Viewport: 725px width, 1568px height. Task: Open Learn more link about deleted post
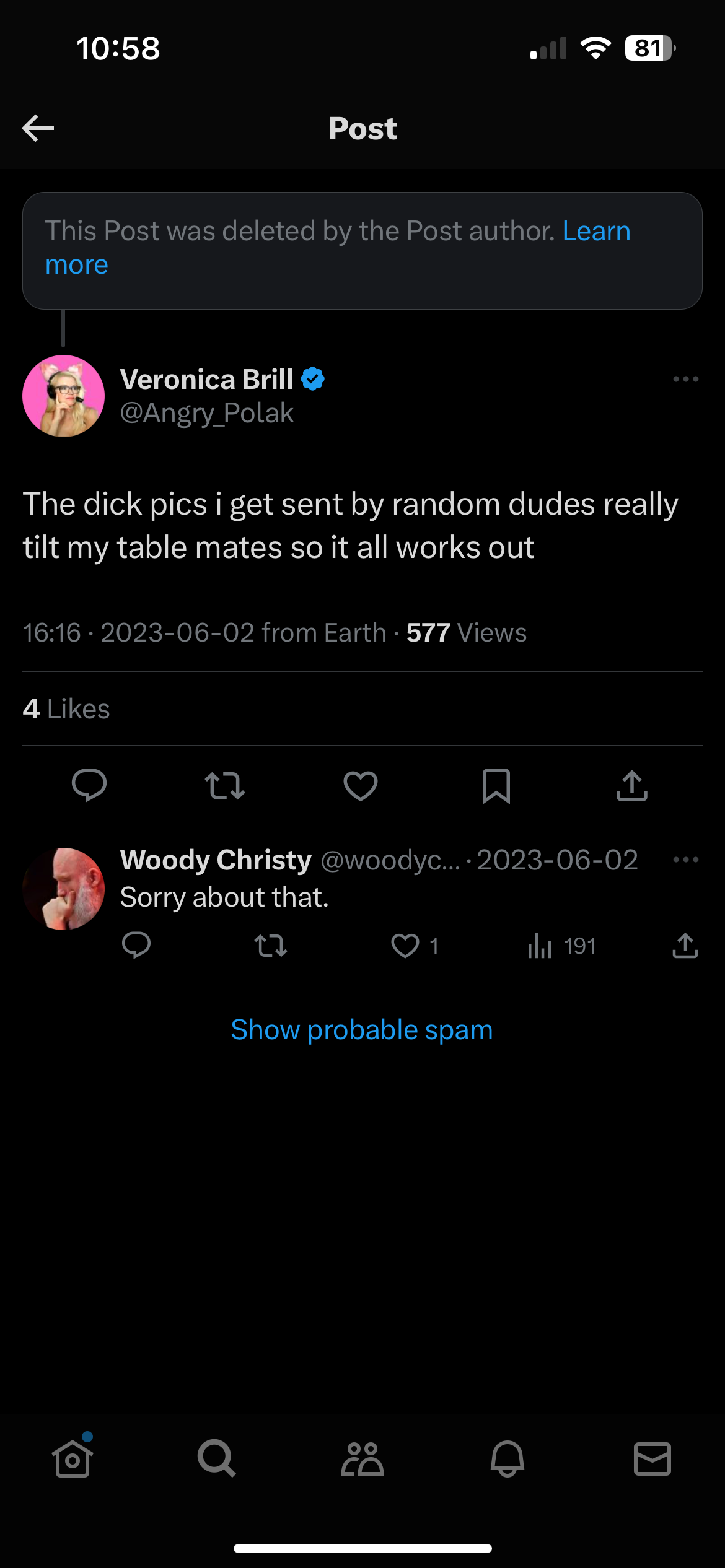(x=595, y=232)
